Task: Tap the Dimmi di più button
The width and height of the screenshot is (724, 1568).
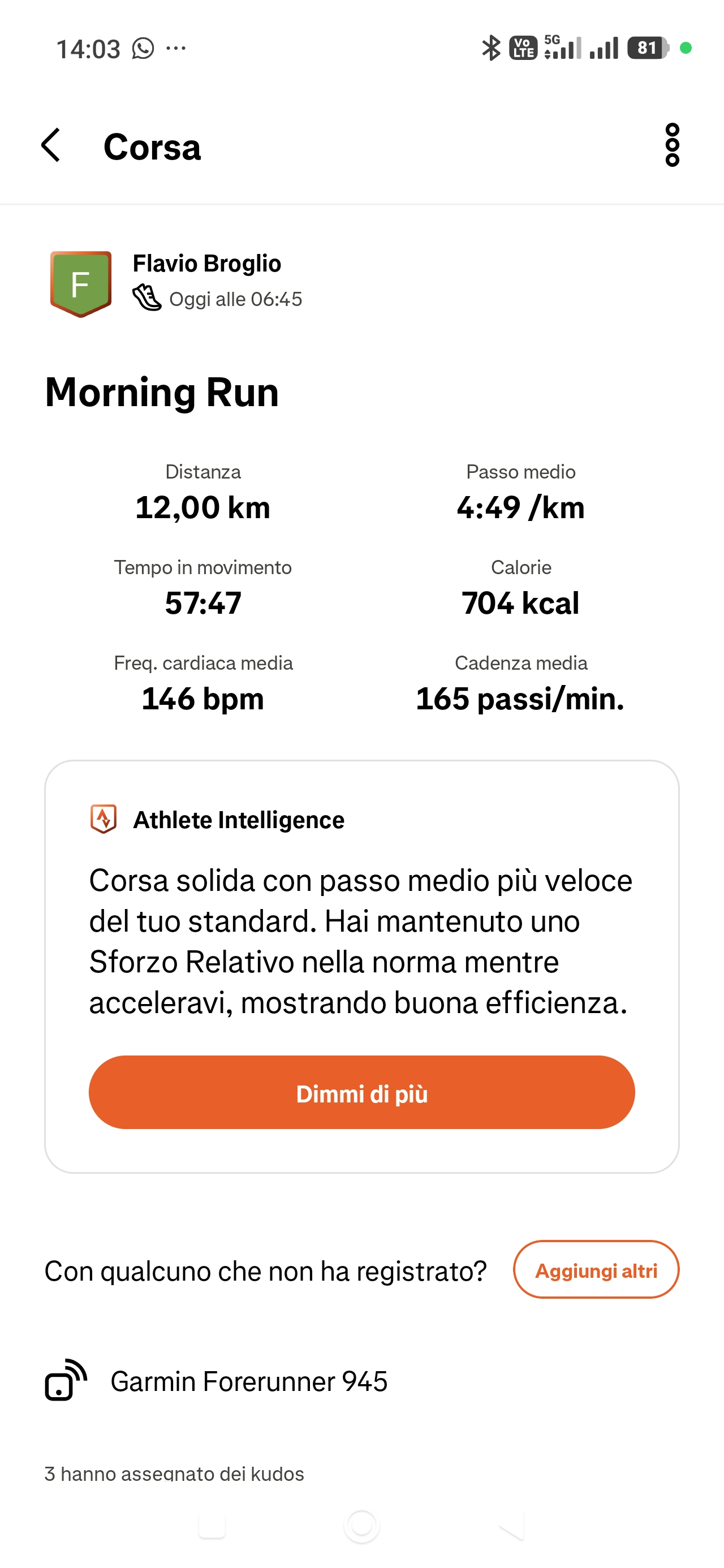Action: pyautogui.click(x=361, y=1093)
